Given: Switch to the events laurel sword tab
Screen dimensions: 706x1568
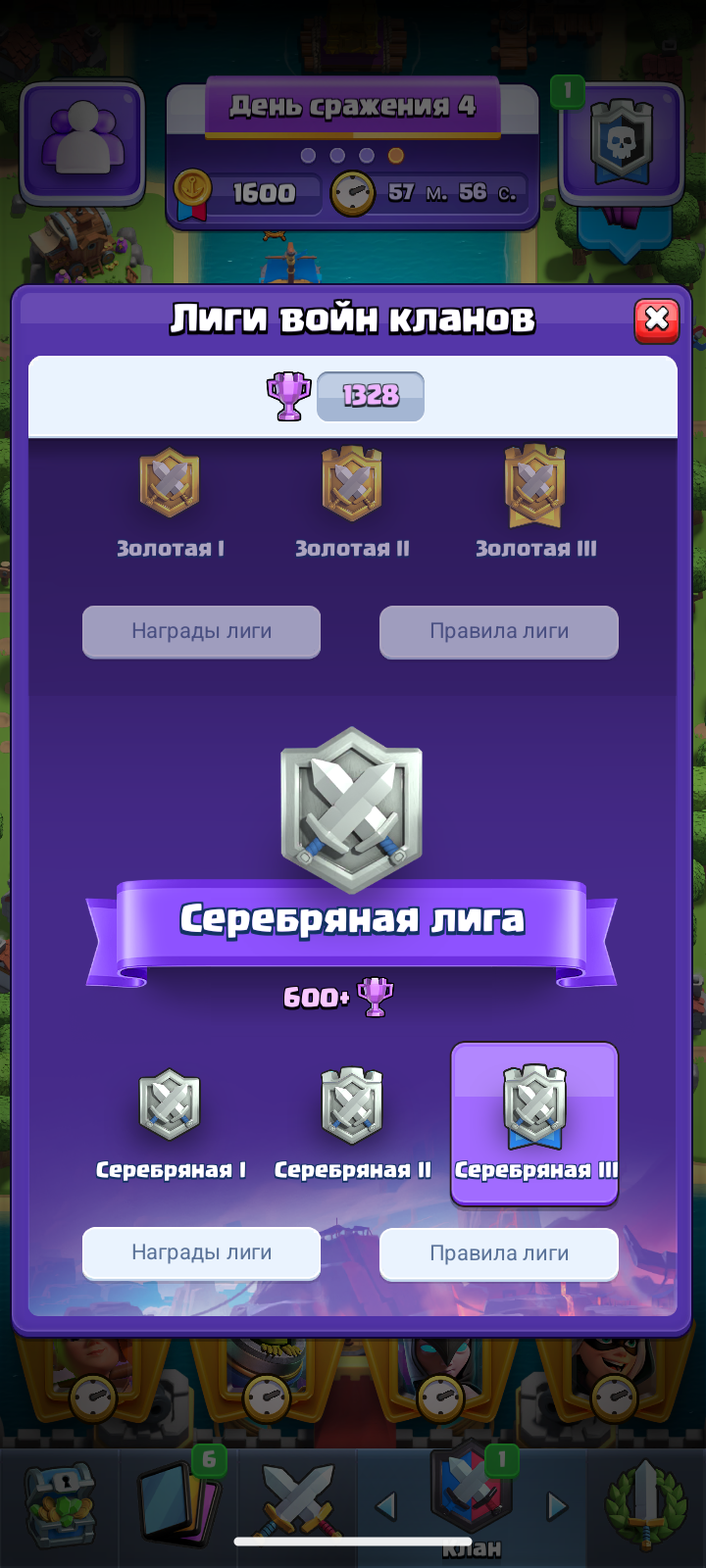Looking at the screenshot, I should click(x=644, y=1506).
